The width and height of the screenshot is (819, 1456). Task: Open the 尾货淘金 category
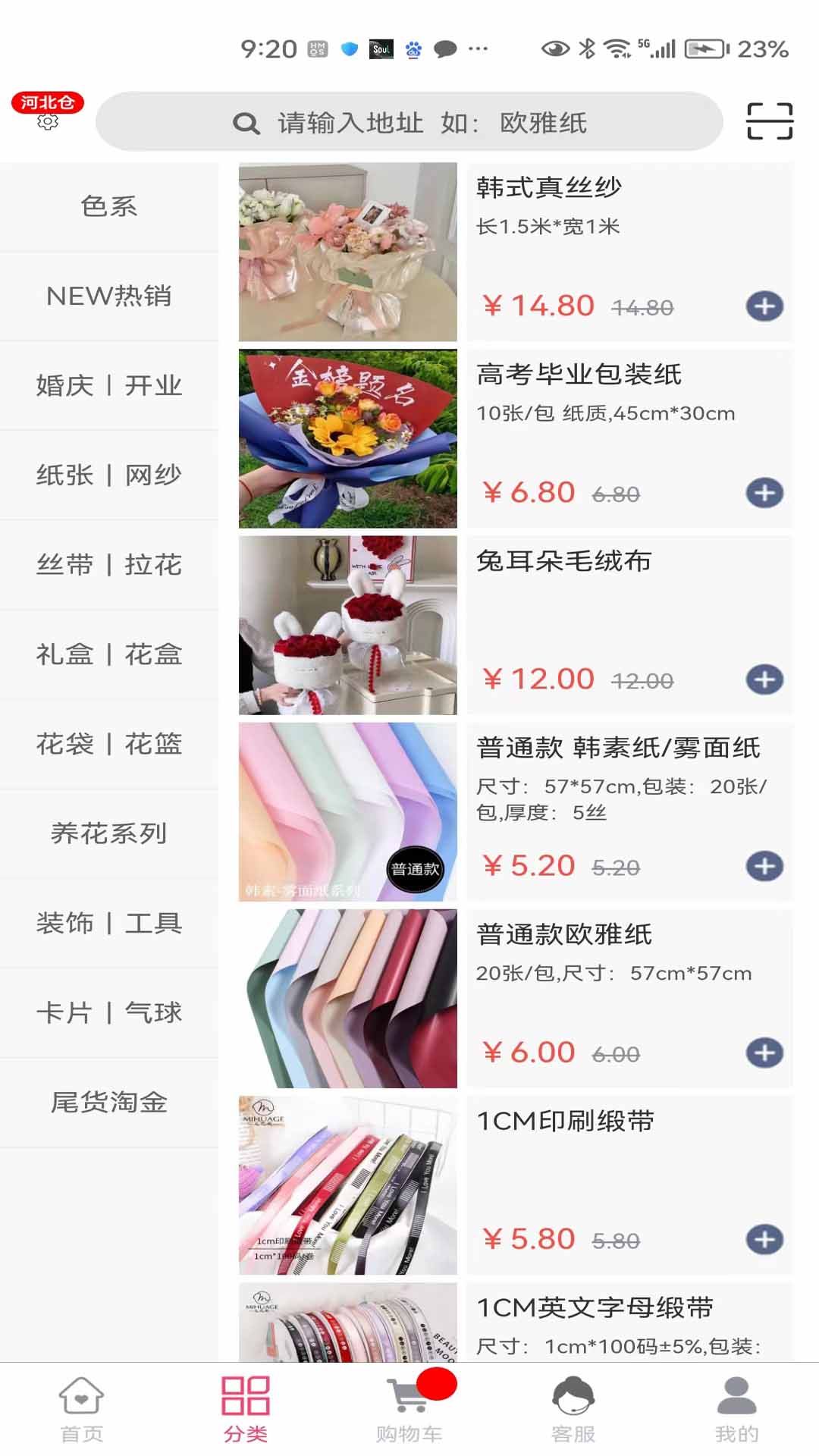point(109,1103)
